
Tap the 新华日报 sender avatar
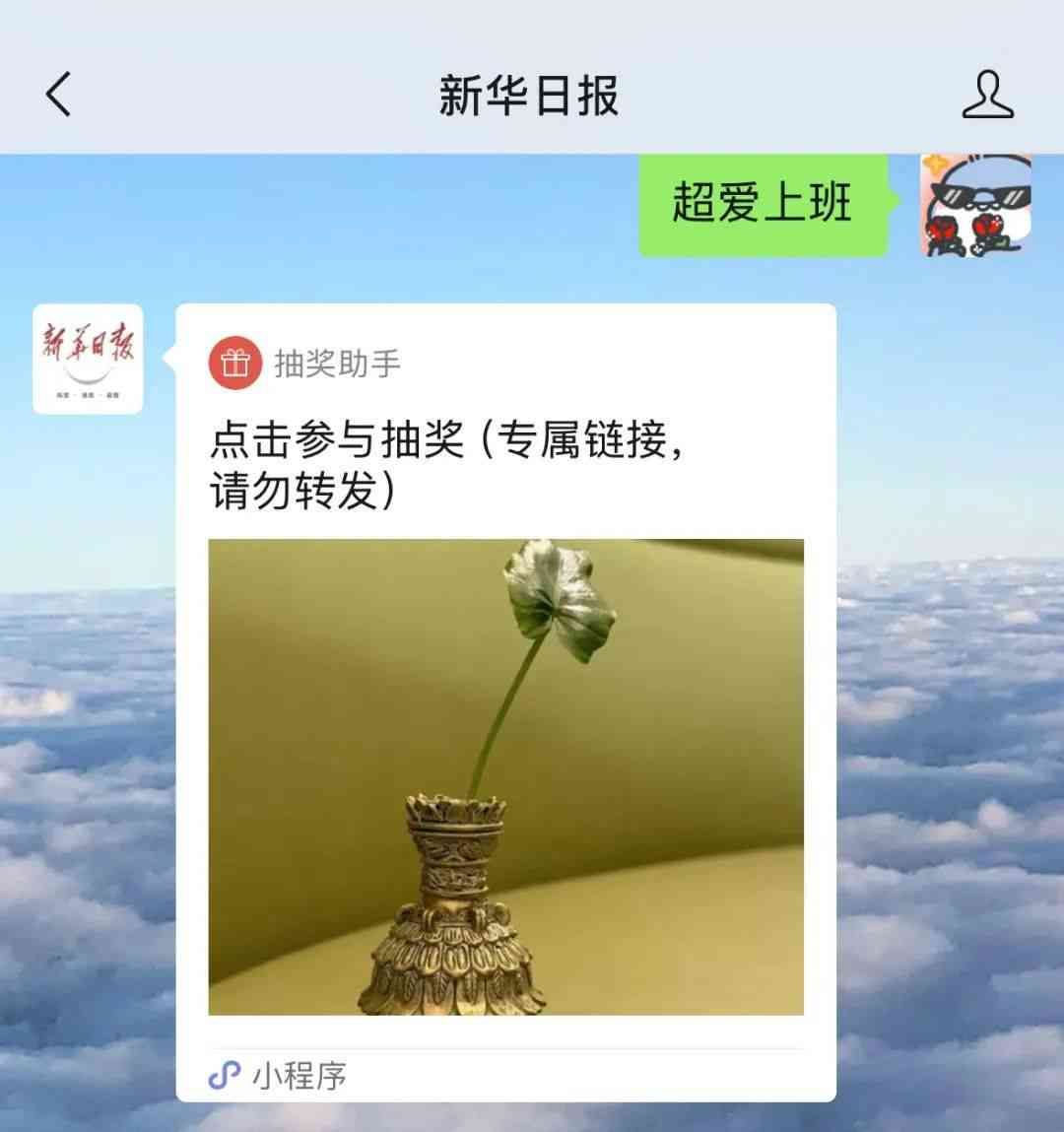point(88,358)
